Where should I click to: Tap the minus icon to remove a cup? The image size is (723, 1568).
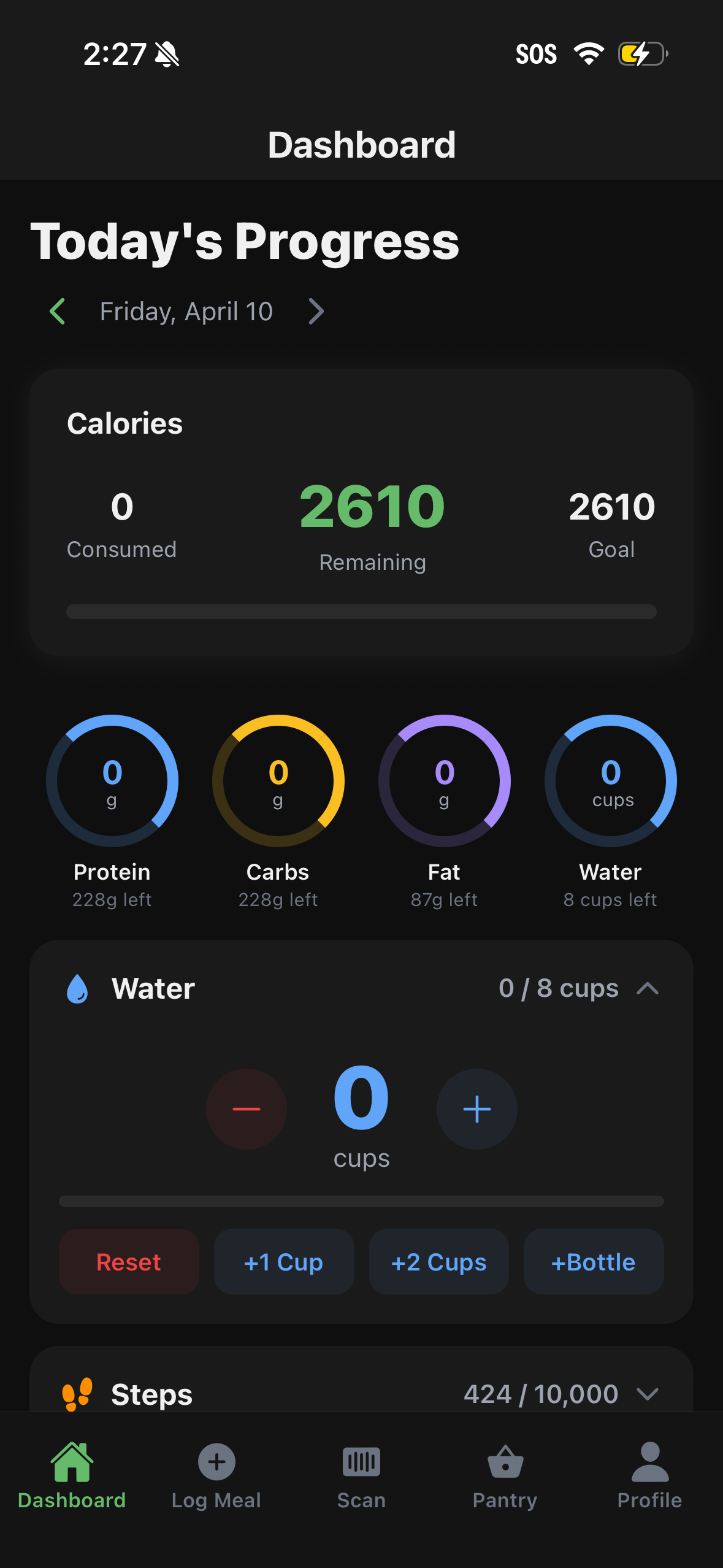point(247,1108)
